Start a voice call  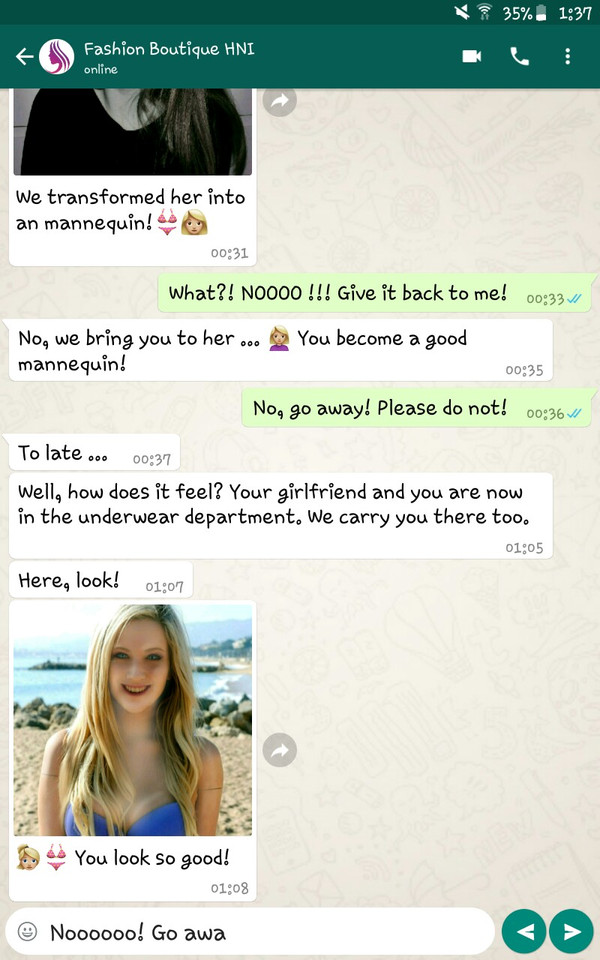point(520,57)
